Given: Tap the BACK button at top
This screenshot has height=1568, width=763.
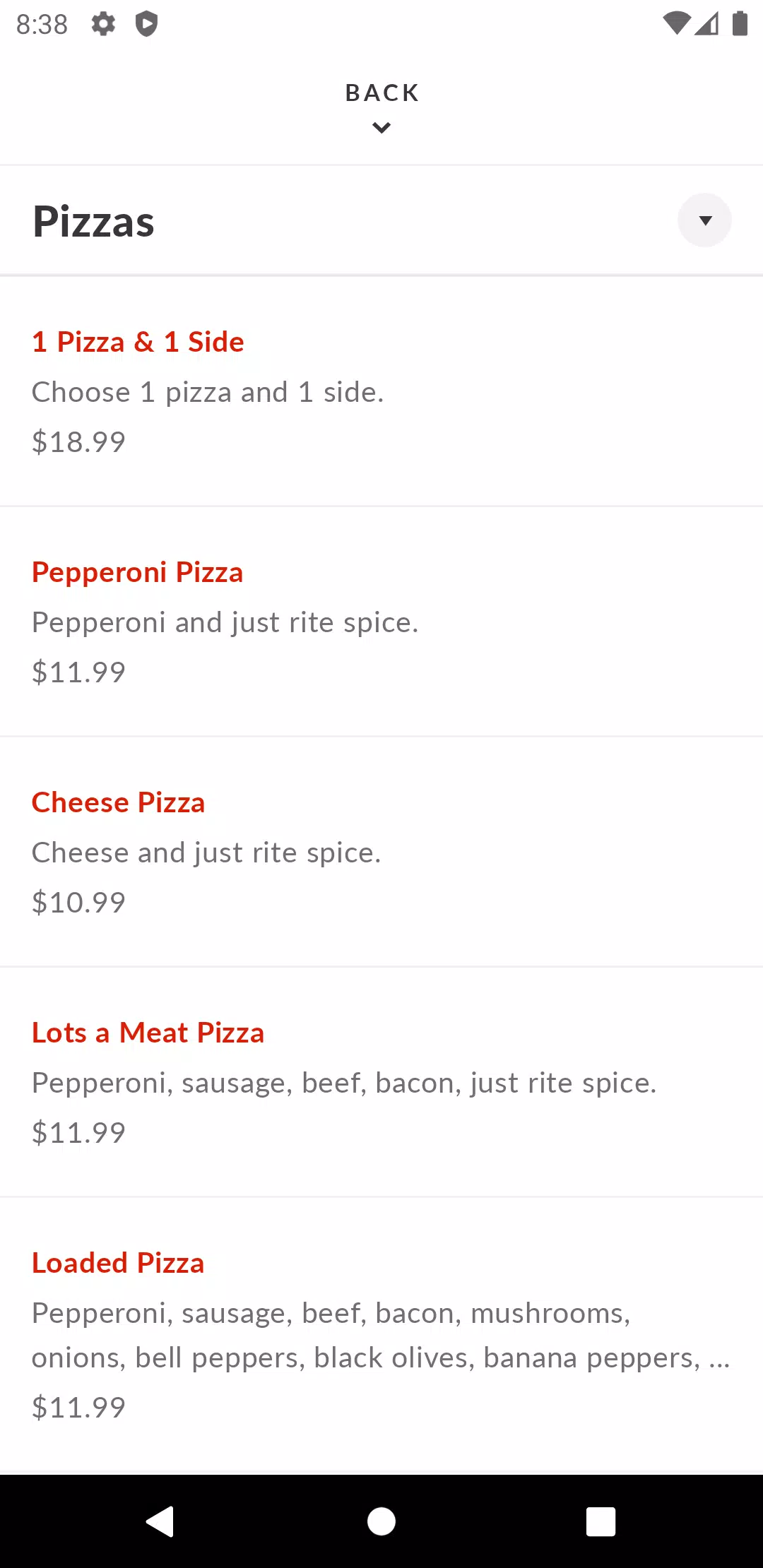Looking at the screenshot, I should 381,106.
